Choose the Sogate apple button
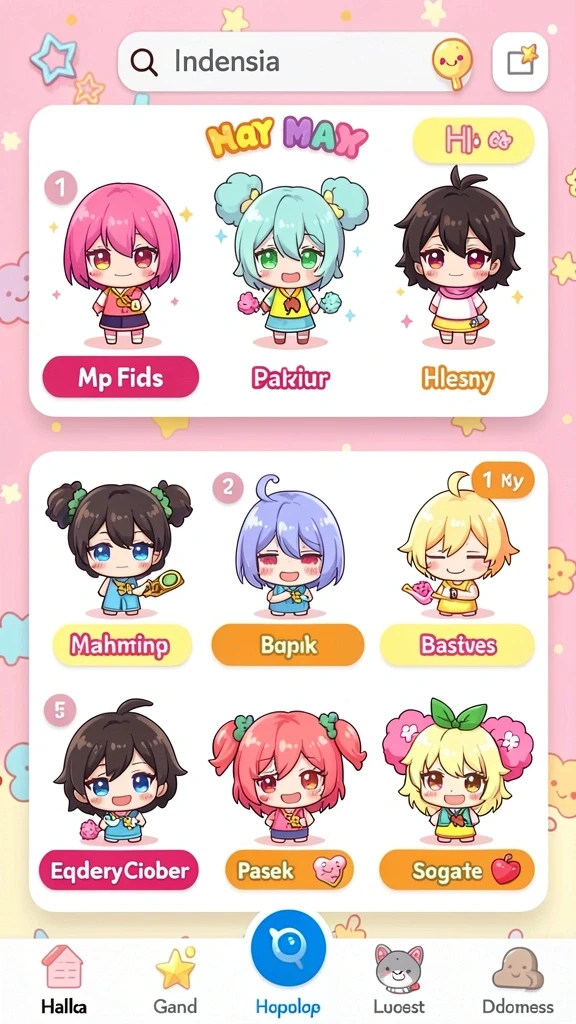This screenshot has width=576, height=1024. pyautogui.click(x=457, y=870)
